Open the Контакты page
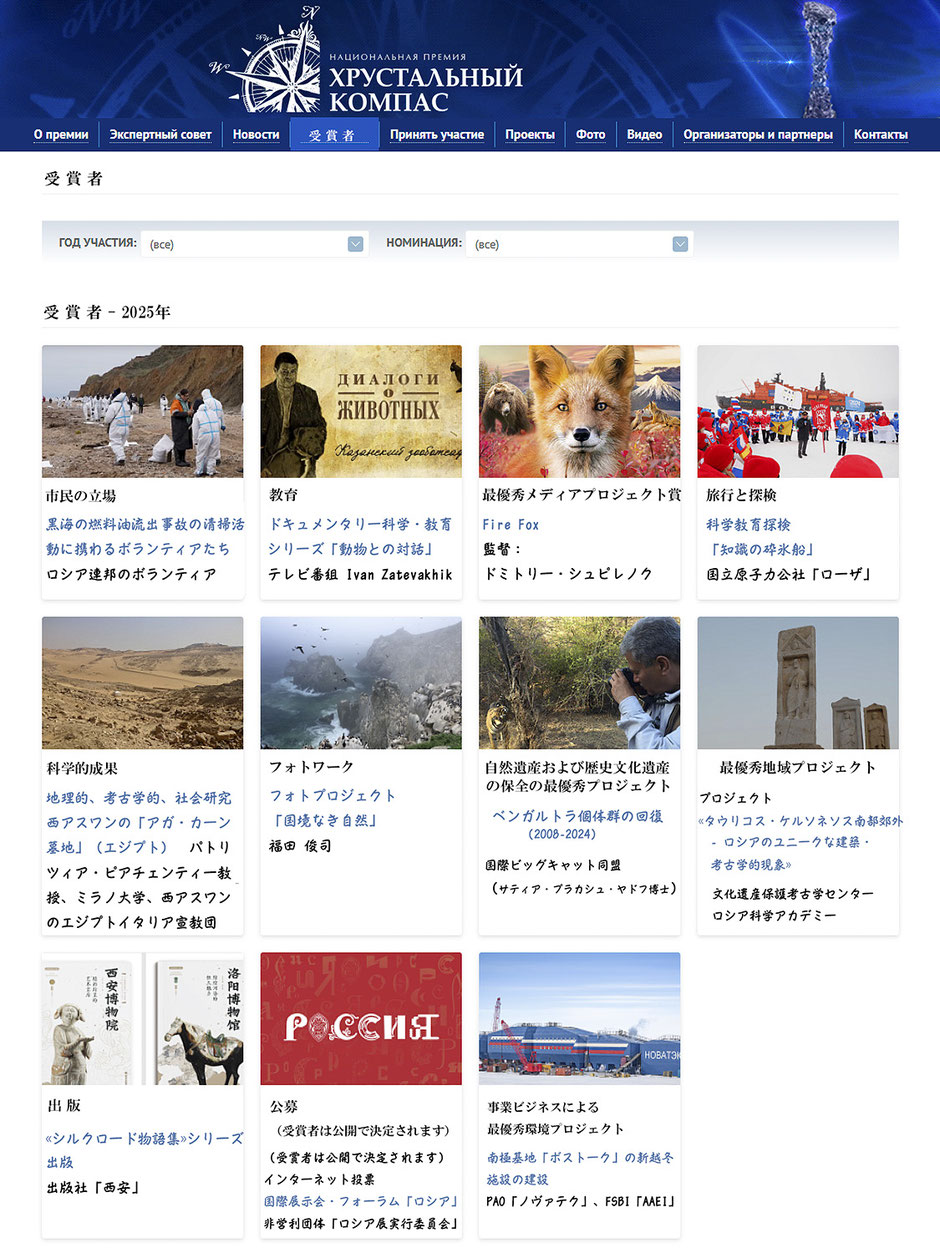This screenshot has width=940, height=1253. tap(881, 135)
